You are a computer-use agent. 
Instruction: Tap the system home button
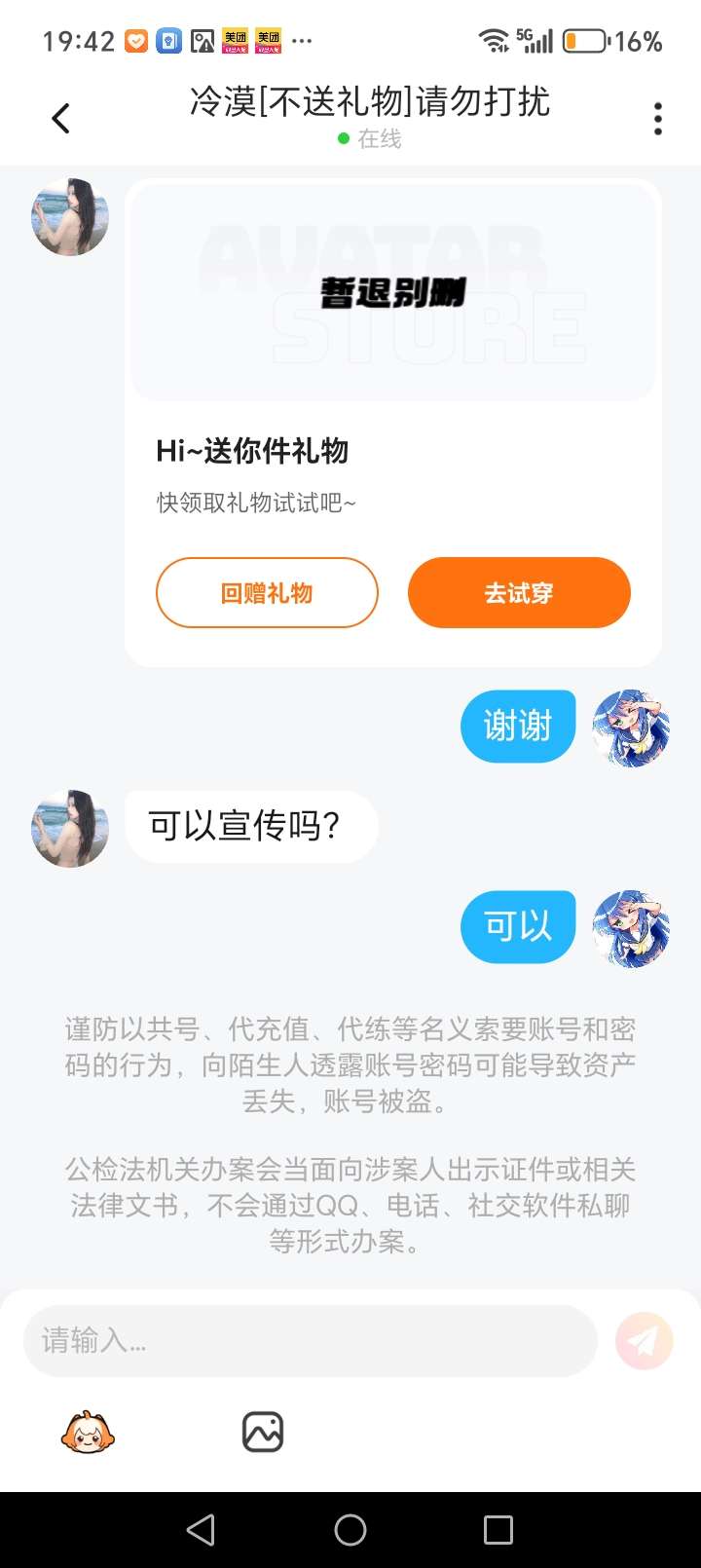(x=350, y=1530)
